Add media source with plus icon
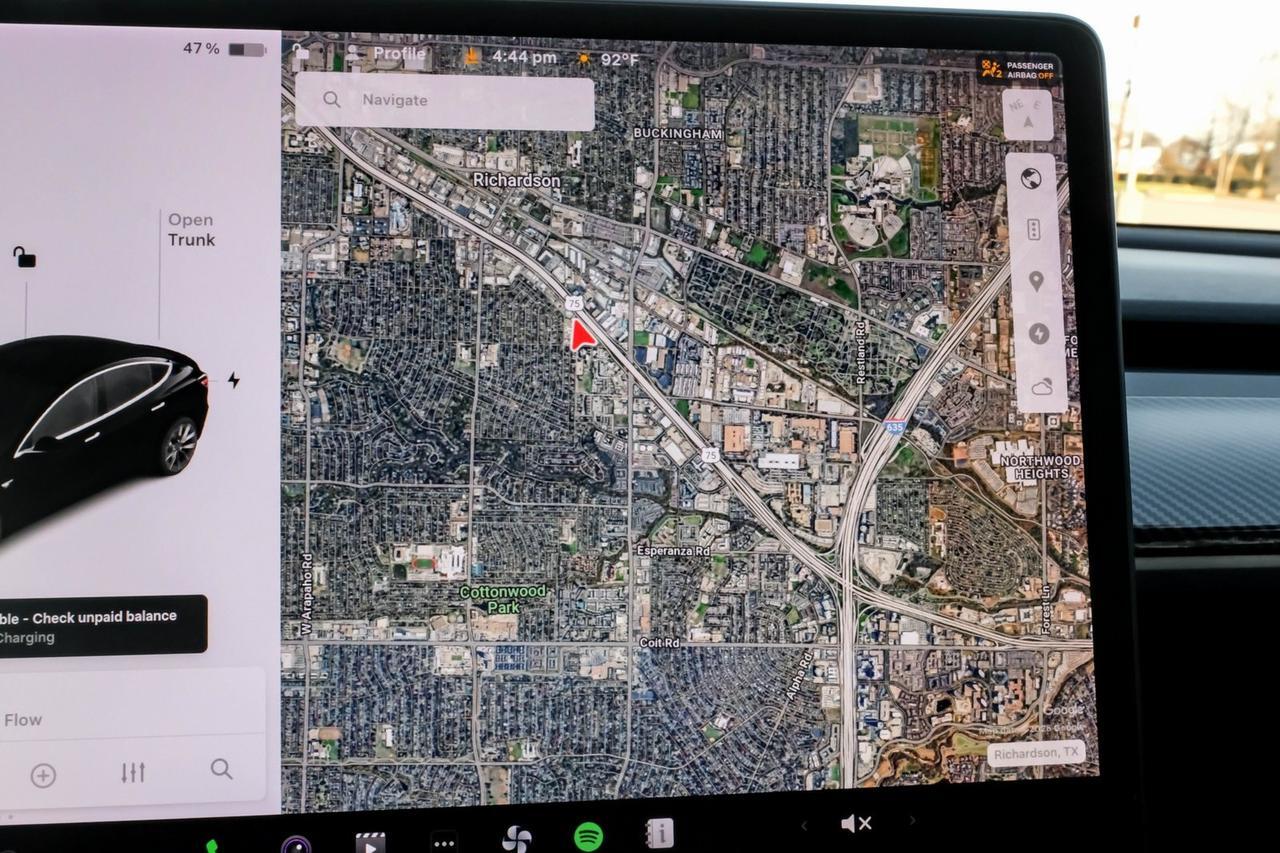Screen dimensions: 1280x853 [x=43, y=775]
